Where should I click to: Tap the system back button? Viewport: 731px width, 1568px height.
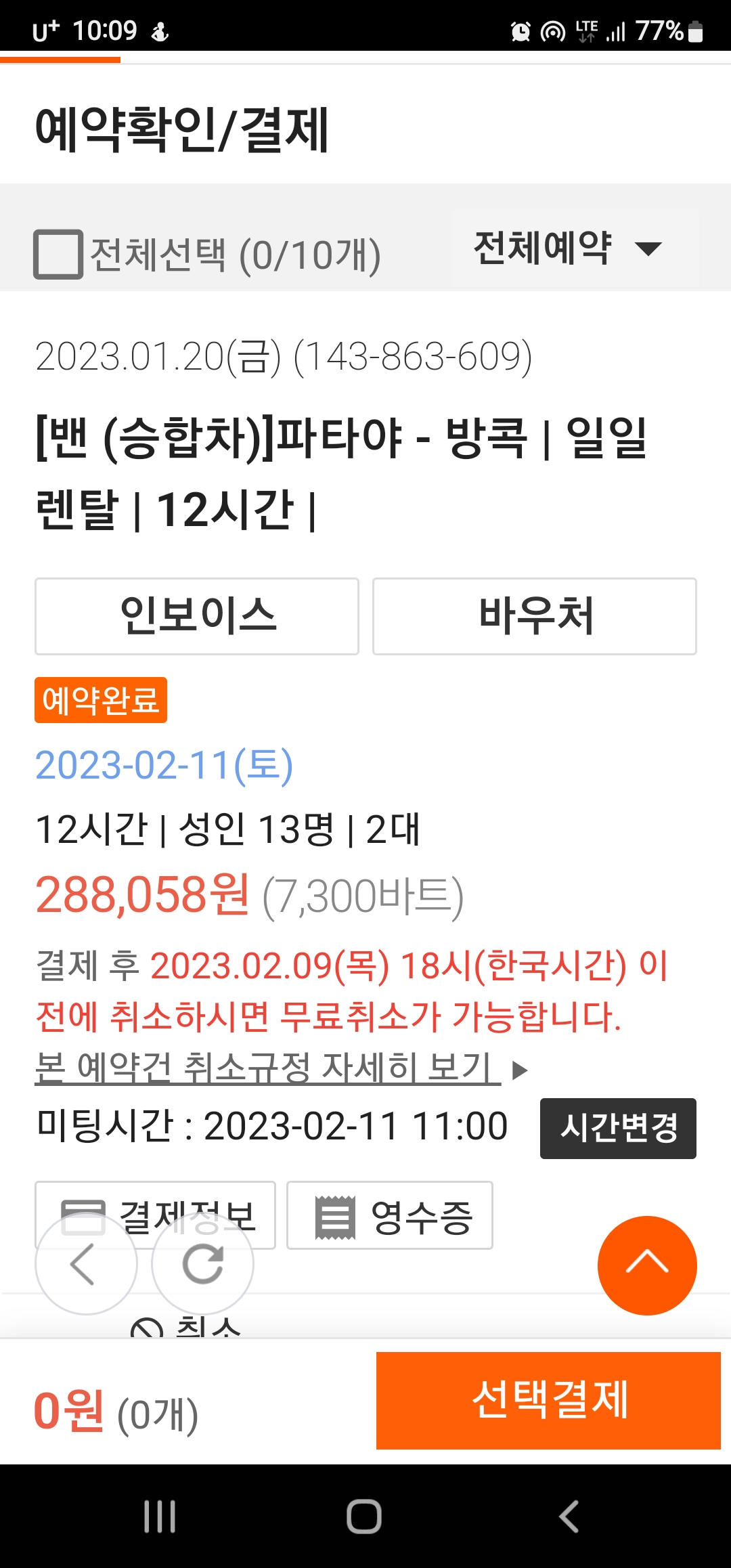(x=569, y=1517)
